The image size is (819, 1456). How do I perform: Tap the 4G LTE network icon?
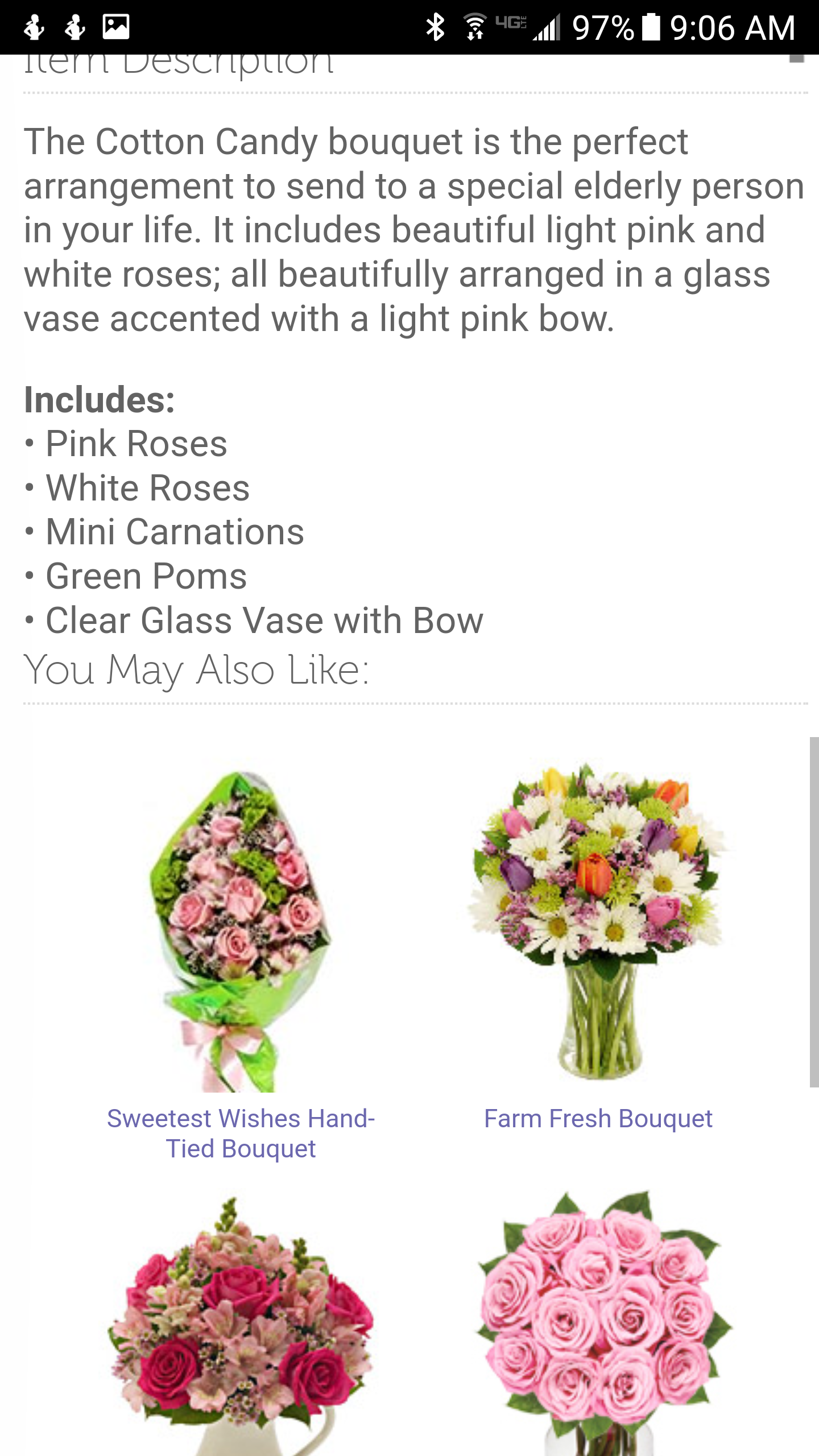click(511, 27)
